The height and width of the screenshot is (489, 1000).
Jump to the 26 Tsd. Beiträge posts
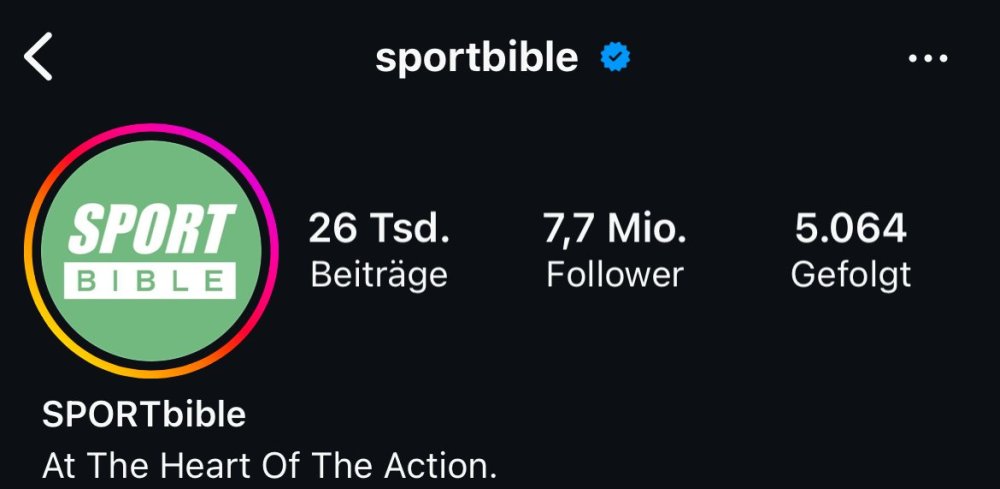point(378,250)
